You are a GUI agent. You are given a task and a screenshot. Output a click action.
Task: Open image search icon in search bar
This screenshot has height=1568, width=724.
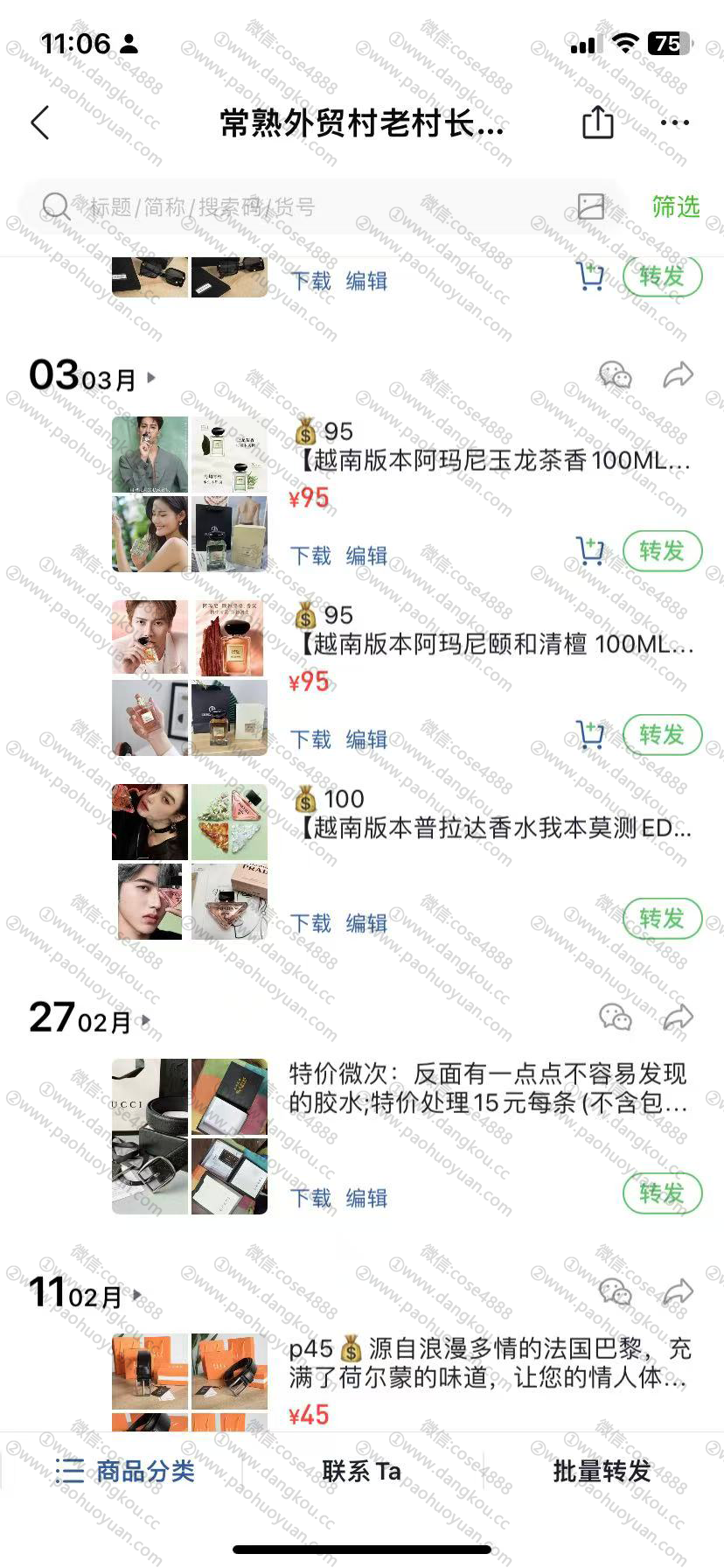(591, 206)
